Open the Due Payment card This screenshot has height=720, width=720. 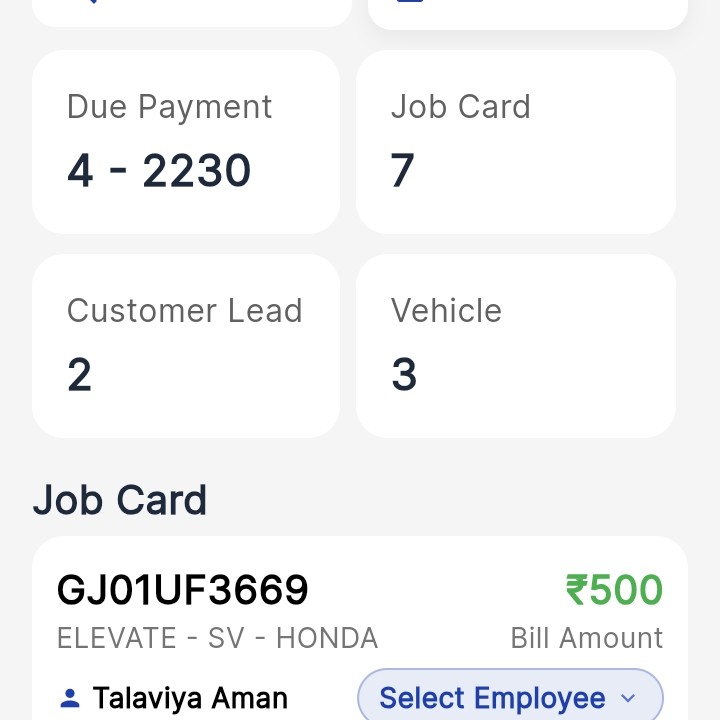click(x=186, y=142)
